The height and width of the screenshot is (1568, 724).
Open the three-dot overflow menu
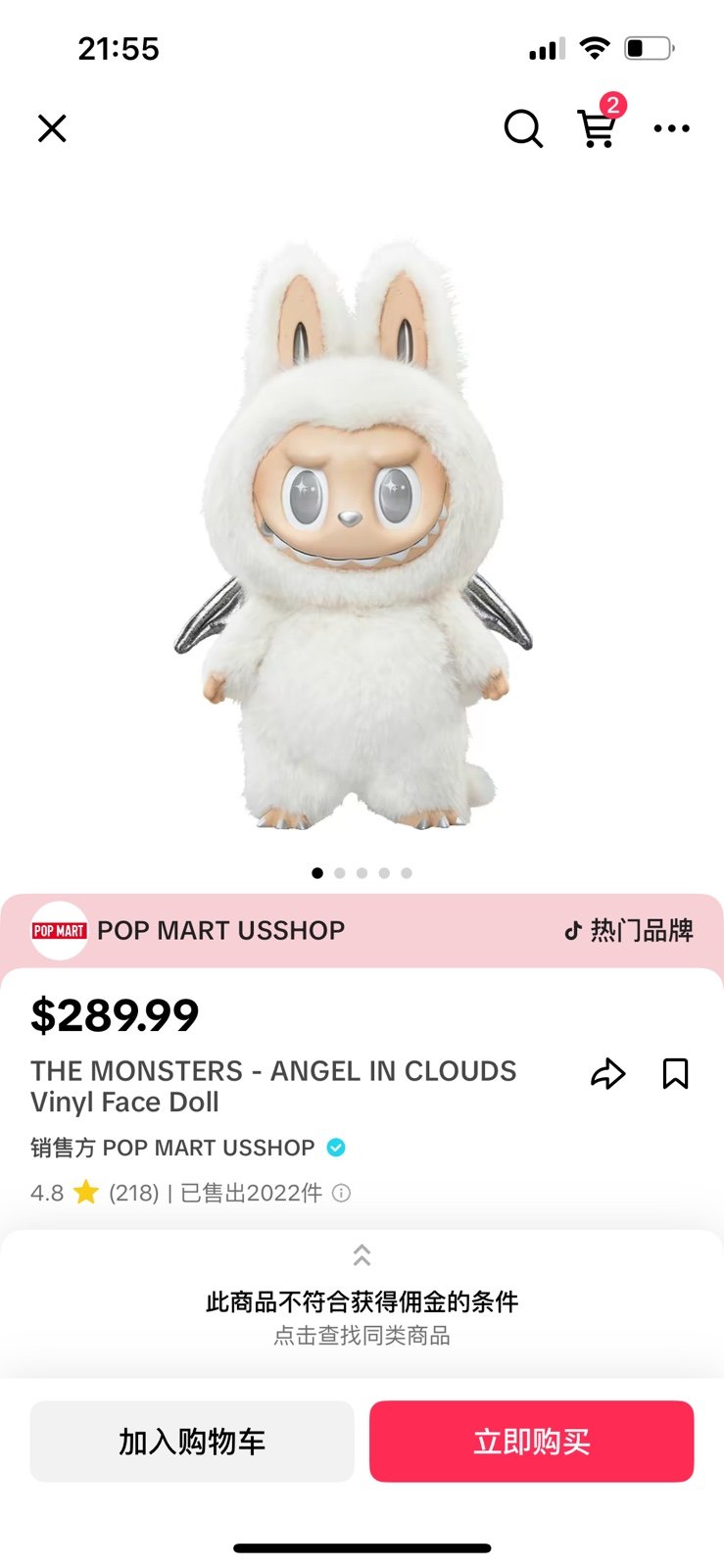tap(671, 128)
